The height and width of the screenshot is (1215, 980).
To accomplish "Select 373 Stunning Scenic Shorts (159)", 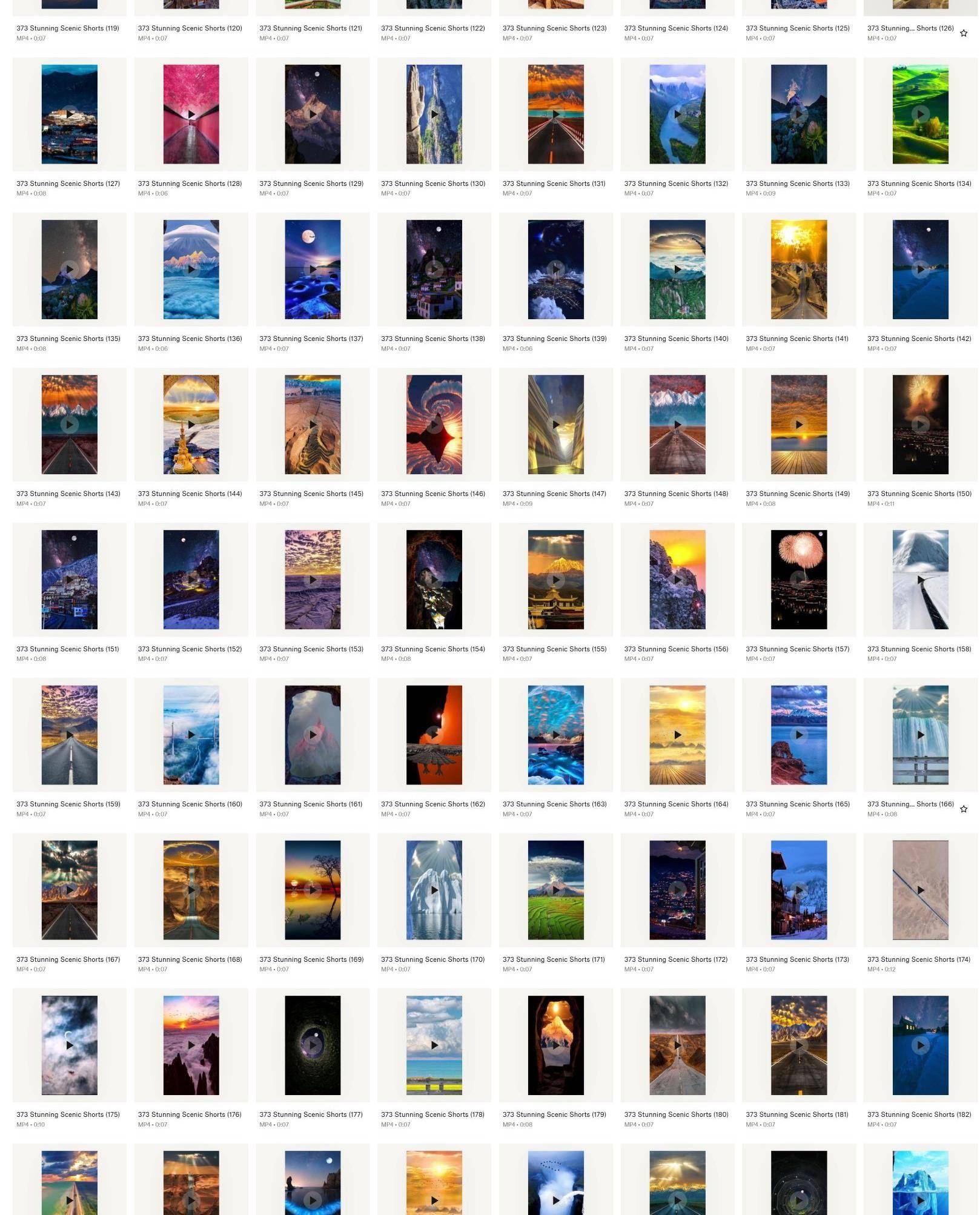I will pos(70,735).
